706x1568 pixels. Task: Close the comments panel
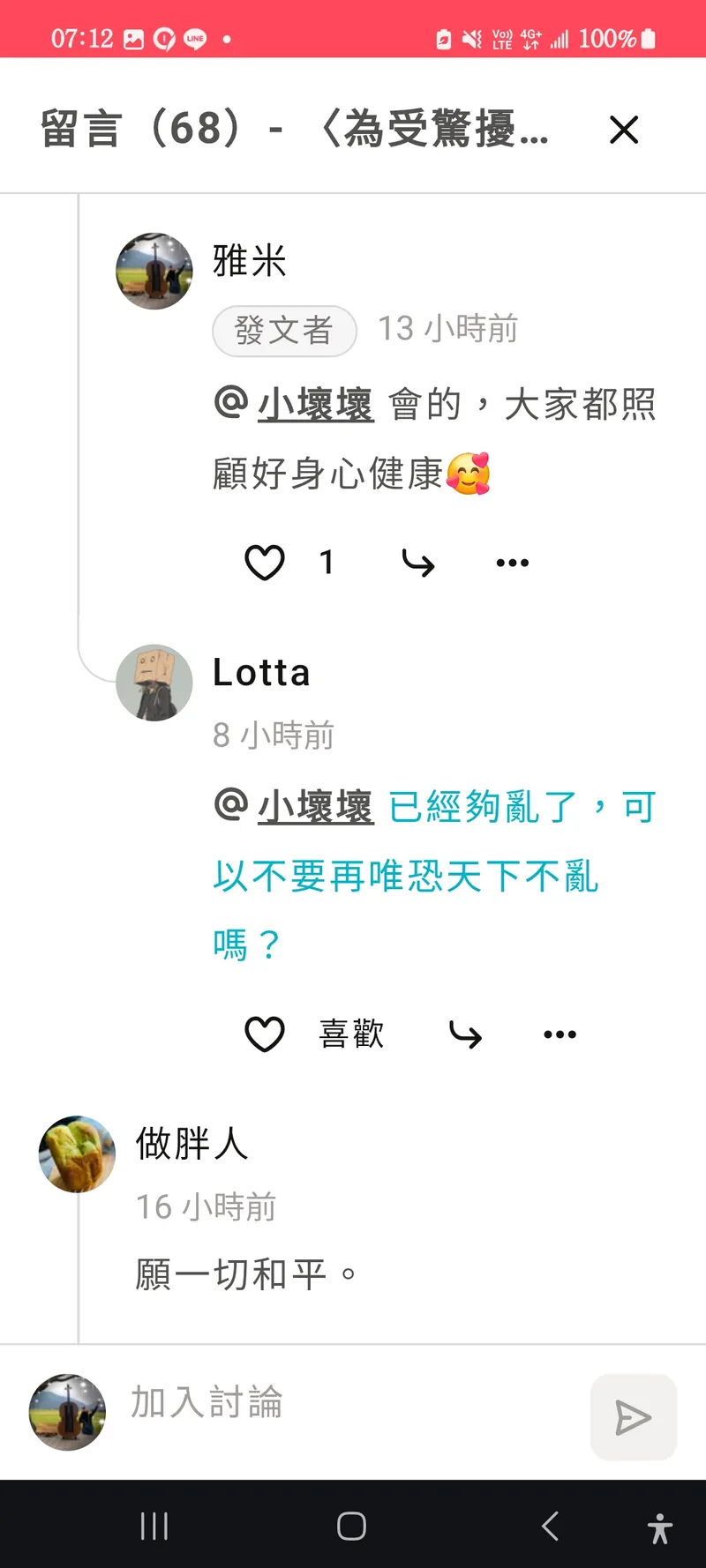pos(624,130)
